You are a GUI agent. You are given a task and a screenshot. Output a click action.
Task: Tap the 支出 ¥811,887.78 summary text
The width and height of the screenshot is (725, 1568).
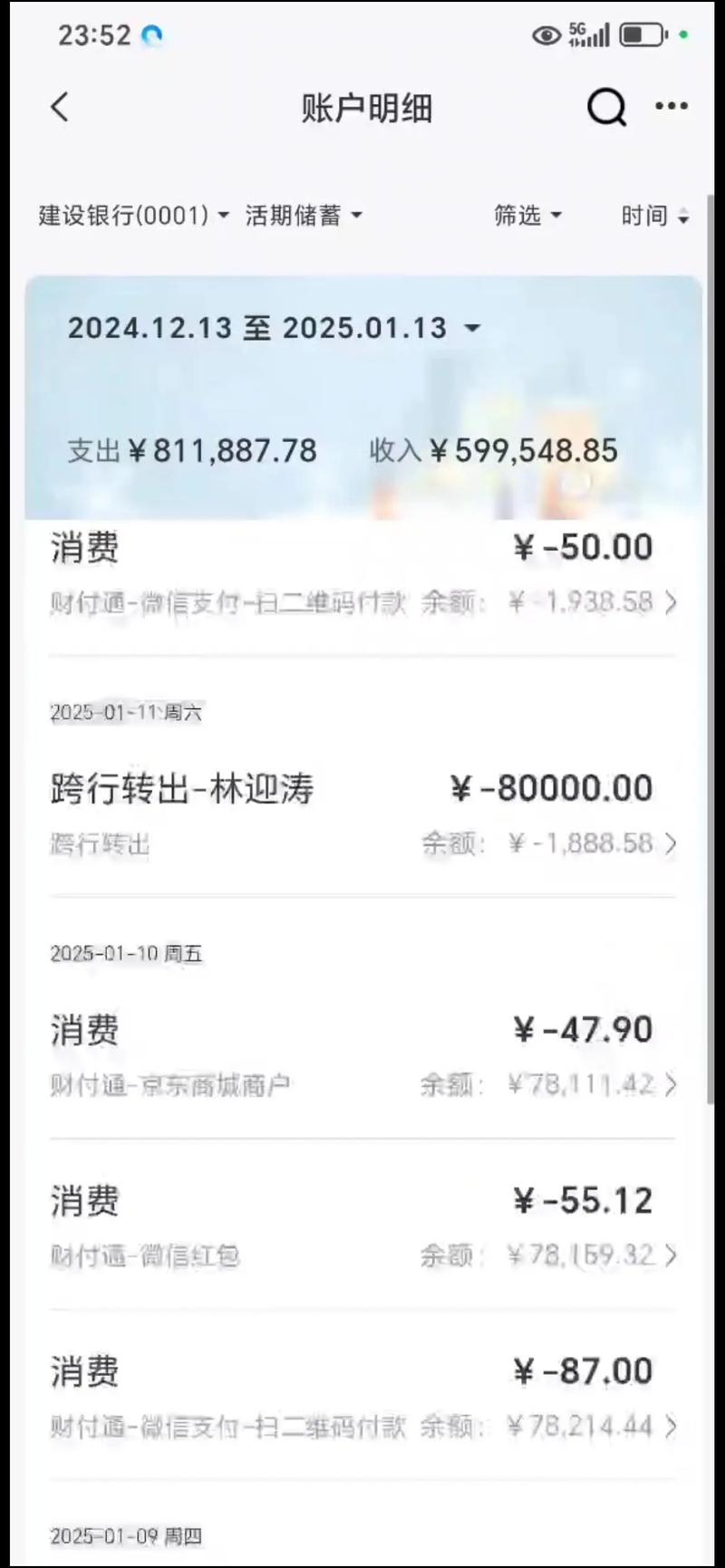coord(191,450)
